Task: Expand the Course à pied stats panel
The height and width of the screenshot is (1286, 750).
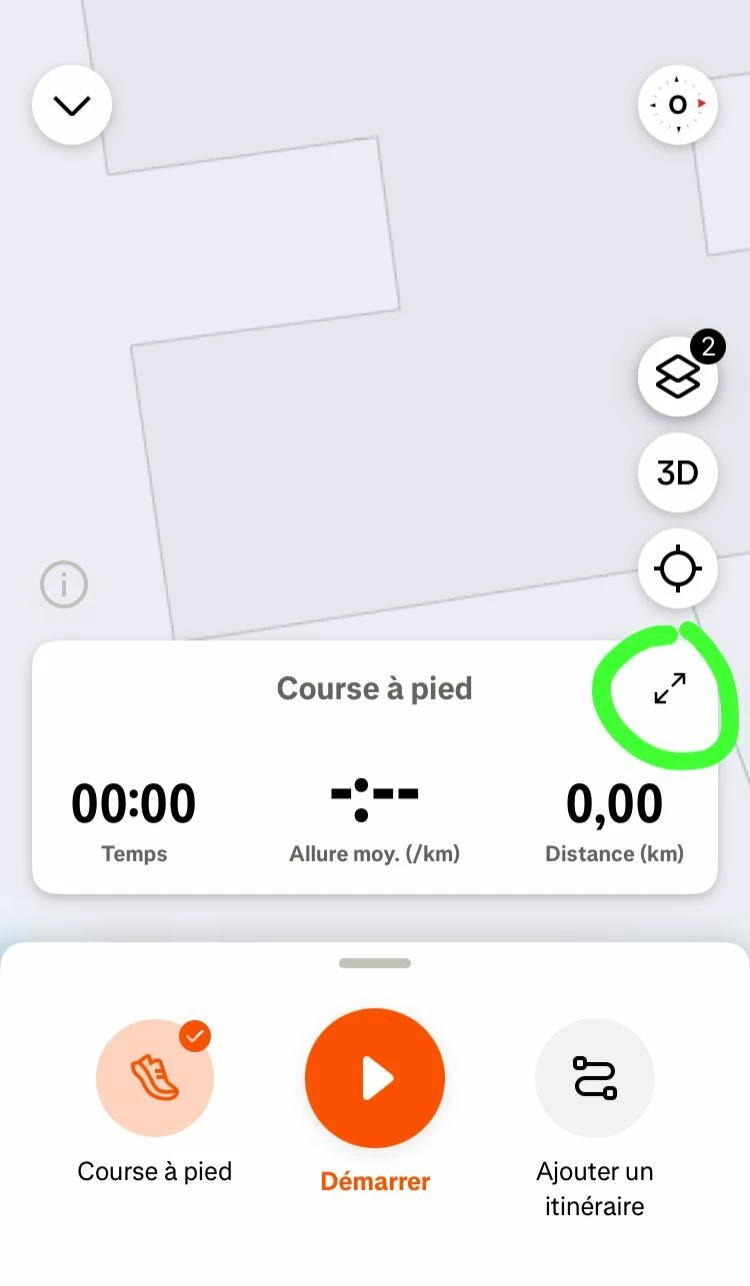Action: click(x=670, y=689)
